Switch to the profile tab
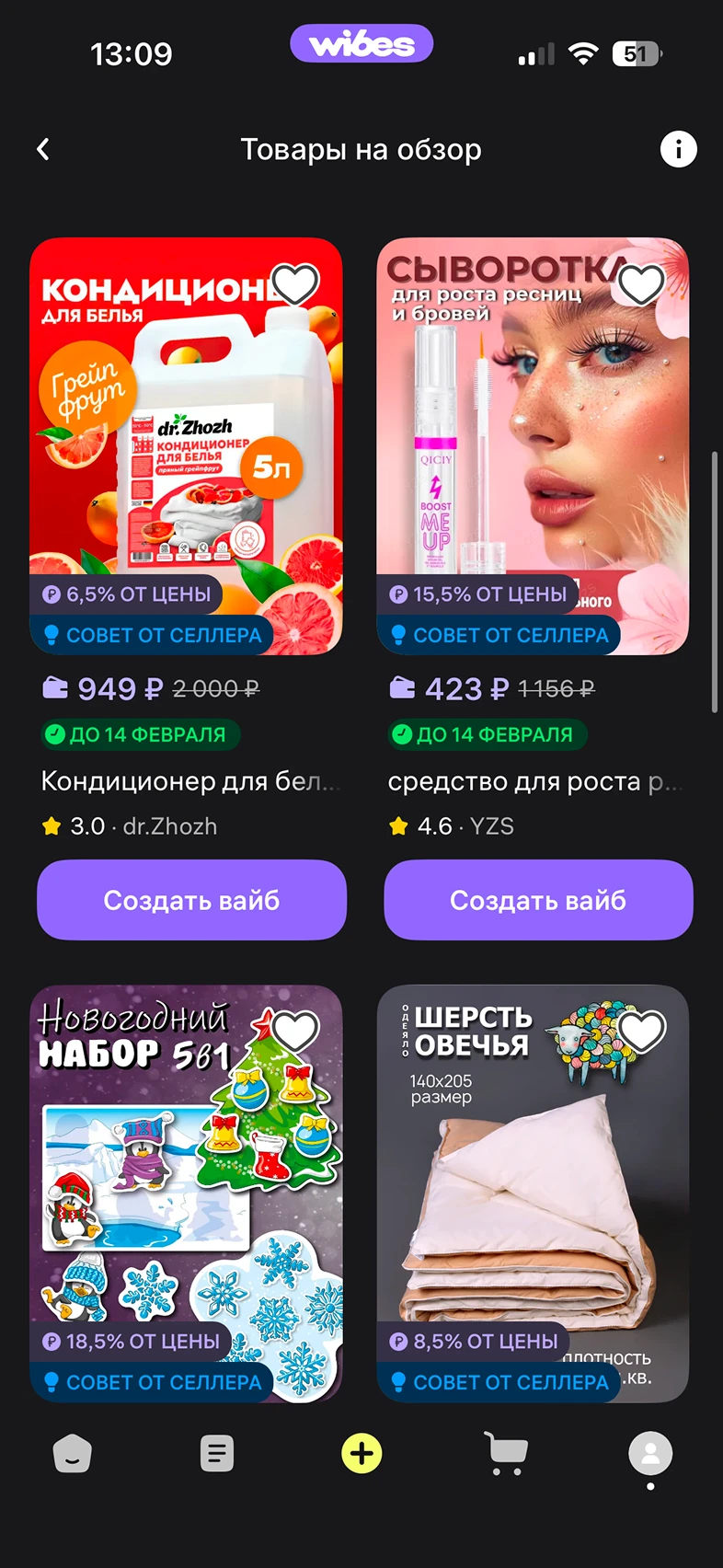The image size is (723, 1568). 650,1455
